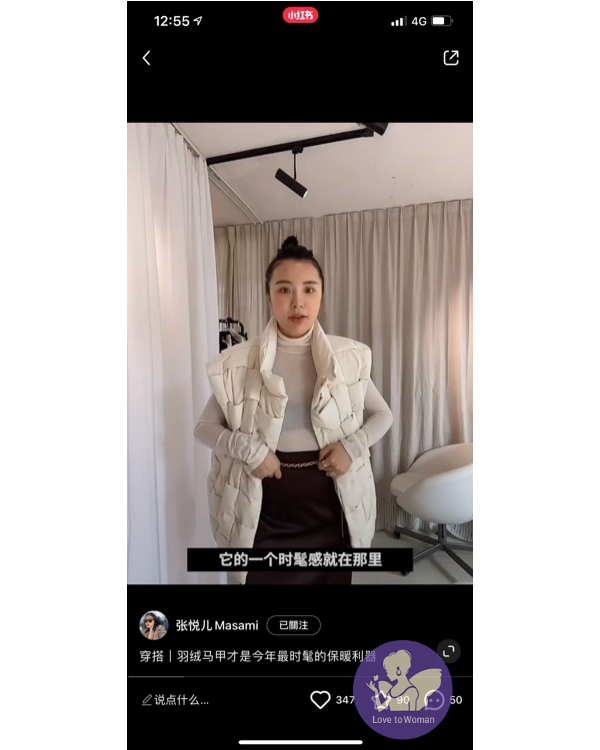Like the video with the heart icon
The height and width of the screenshot is (750, 600).
pyautogui.click(x=320, y=700)
